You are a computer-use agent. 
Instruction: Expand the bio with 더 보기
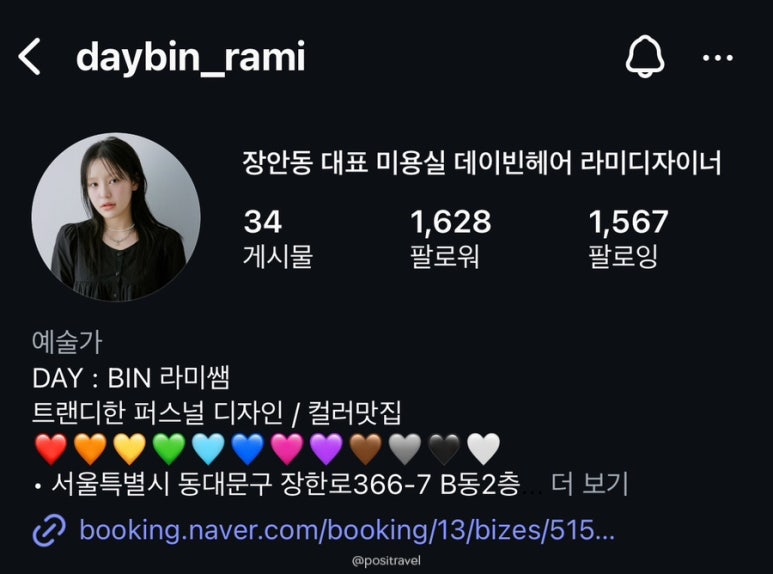point(590,485)
